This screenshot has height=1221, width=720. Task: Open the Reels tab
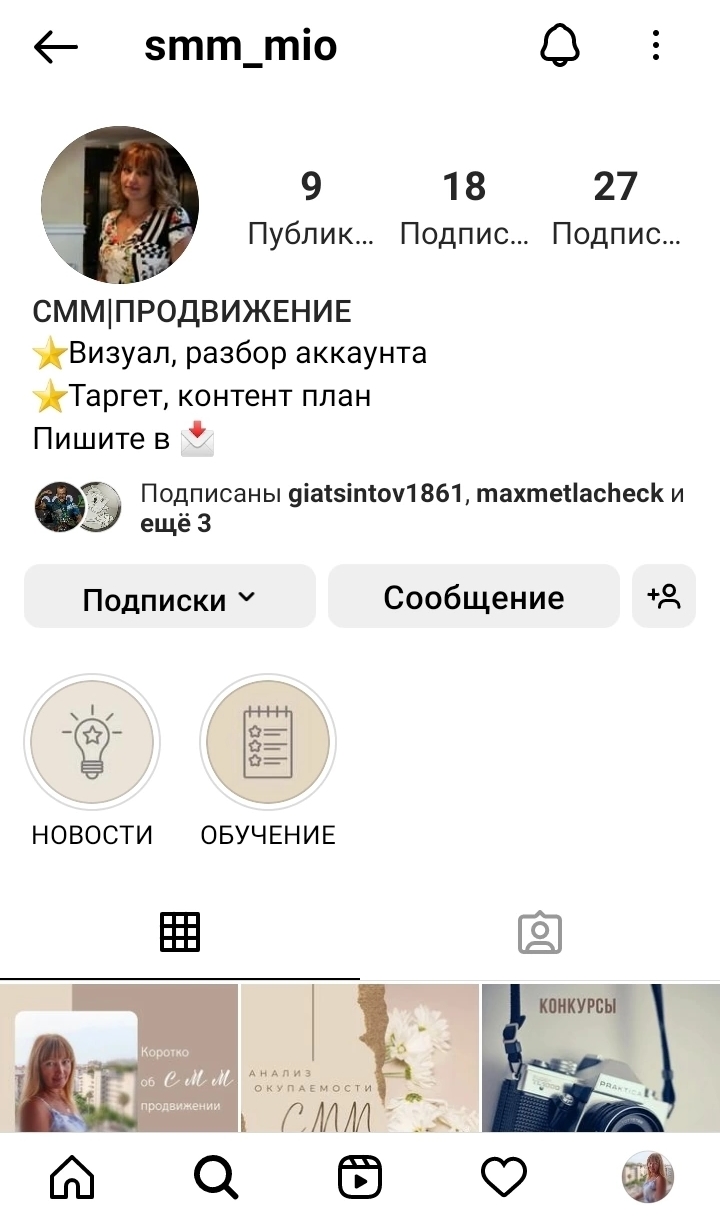click(x=360, y=1176)
